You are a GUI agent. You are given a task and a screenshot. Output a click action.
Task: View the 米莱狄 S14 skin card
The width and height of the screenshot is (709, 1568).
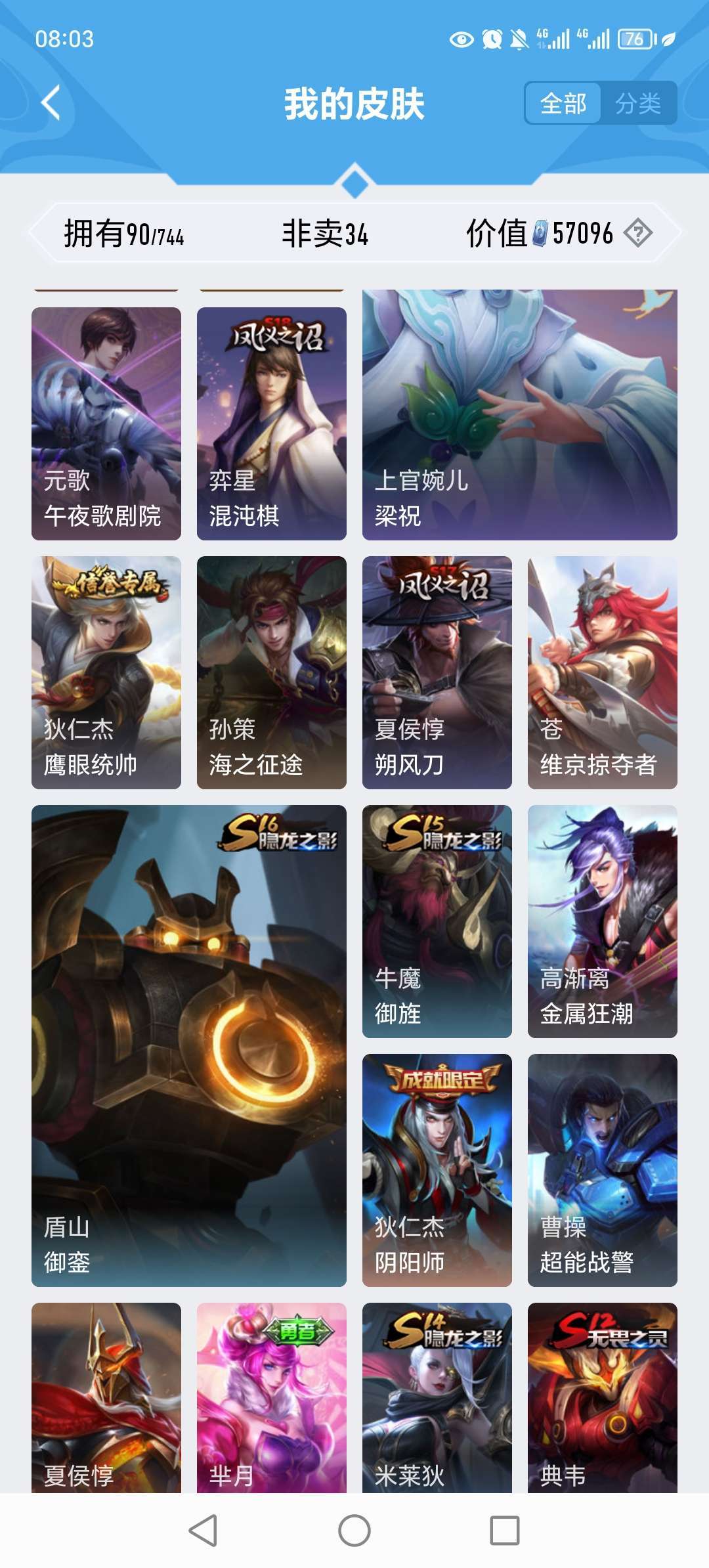(x=437, y=1398)
